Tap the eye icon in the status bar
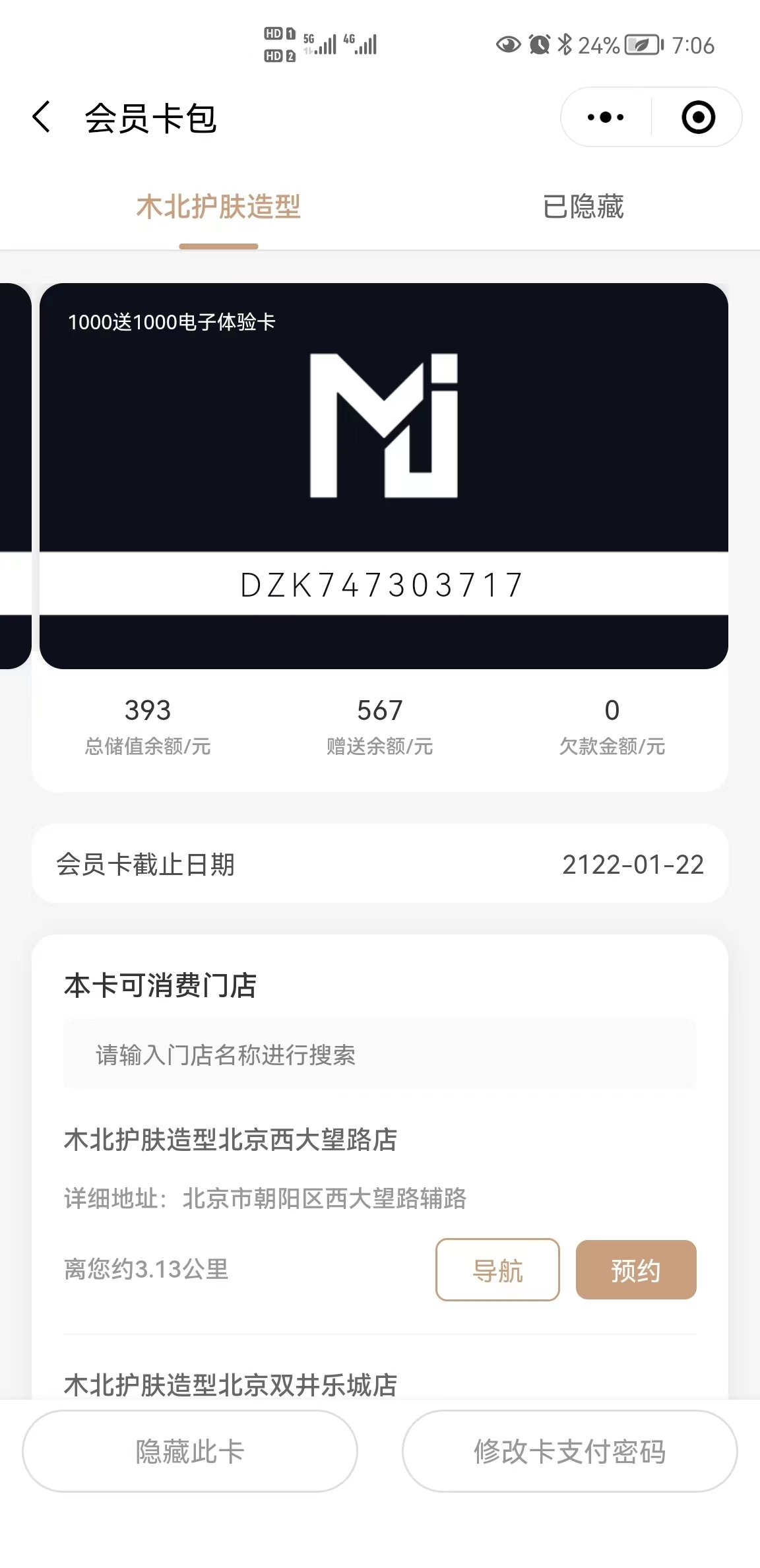This screenshot has width=760, height=1568. point(508,44)
